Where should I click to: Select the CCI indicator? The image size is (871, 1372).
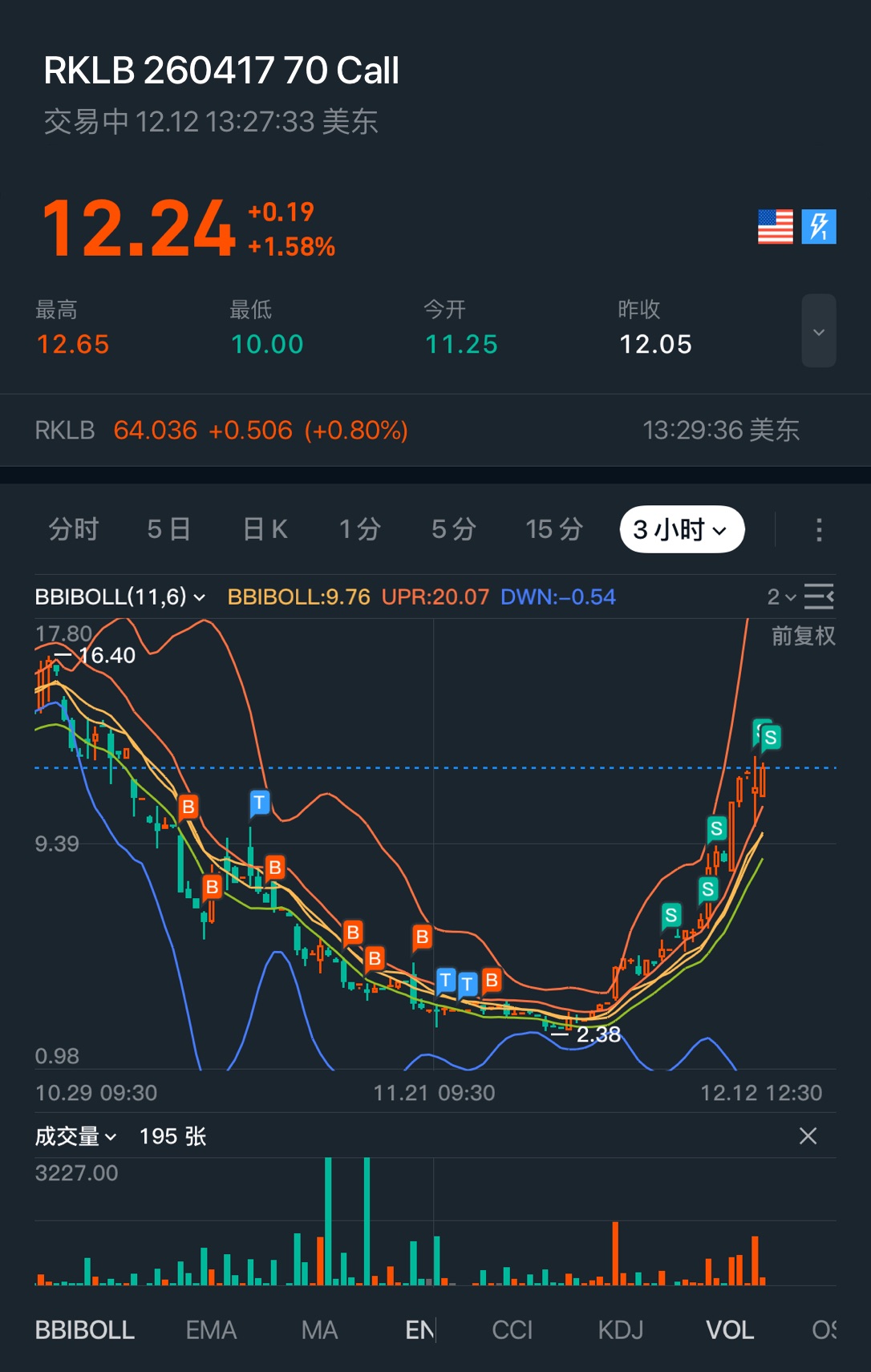[x=512, y=1330]
